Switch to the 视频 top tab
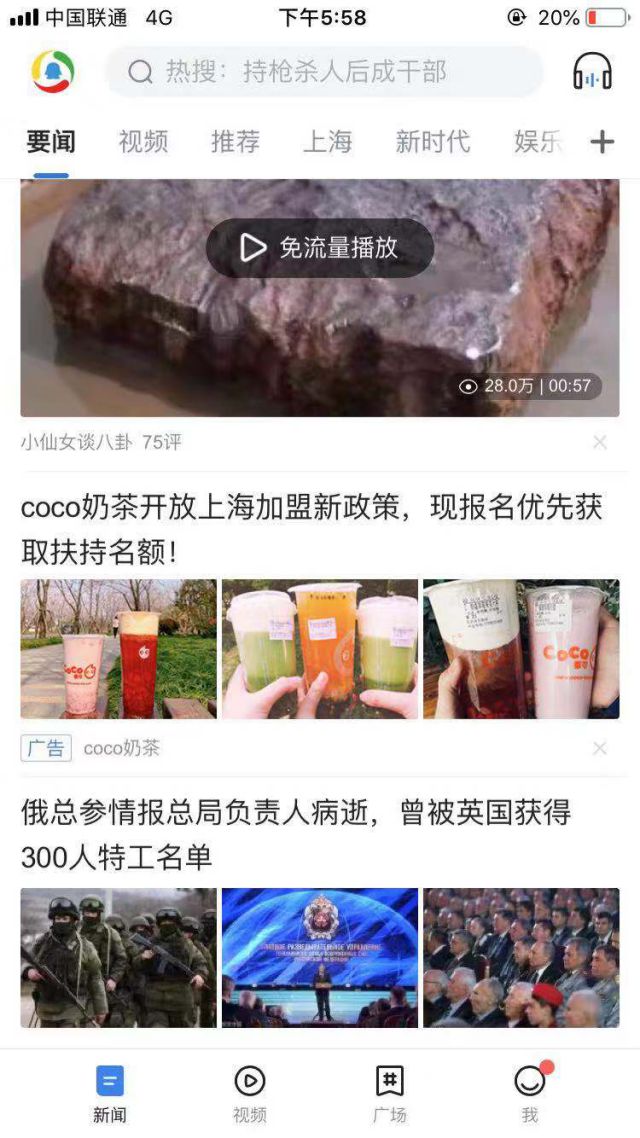Viewport: 640px width, 1138px height. coord(143,142)
